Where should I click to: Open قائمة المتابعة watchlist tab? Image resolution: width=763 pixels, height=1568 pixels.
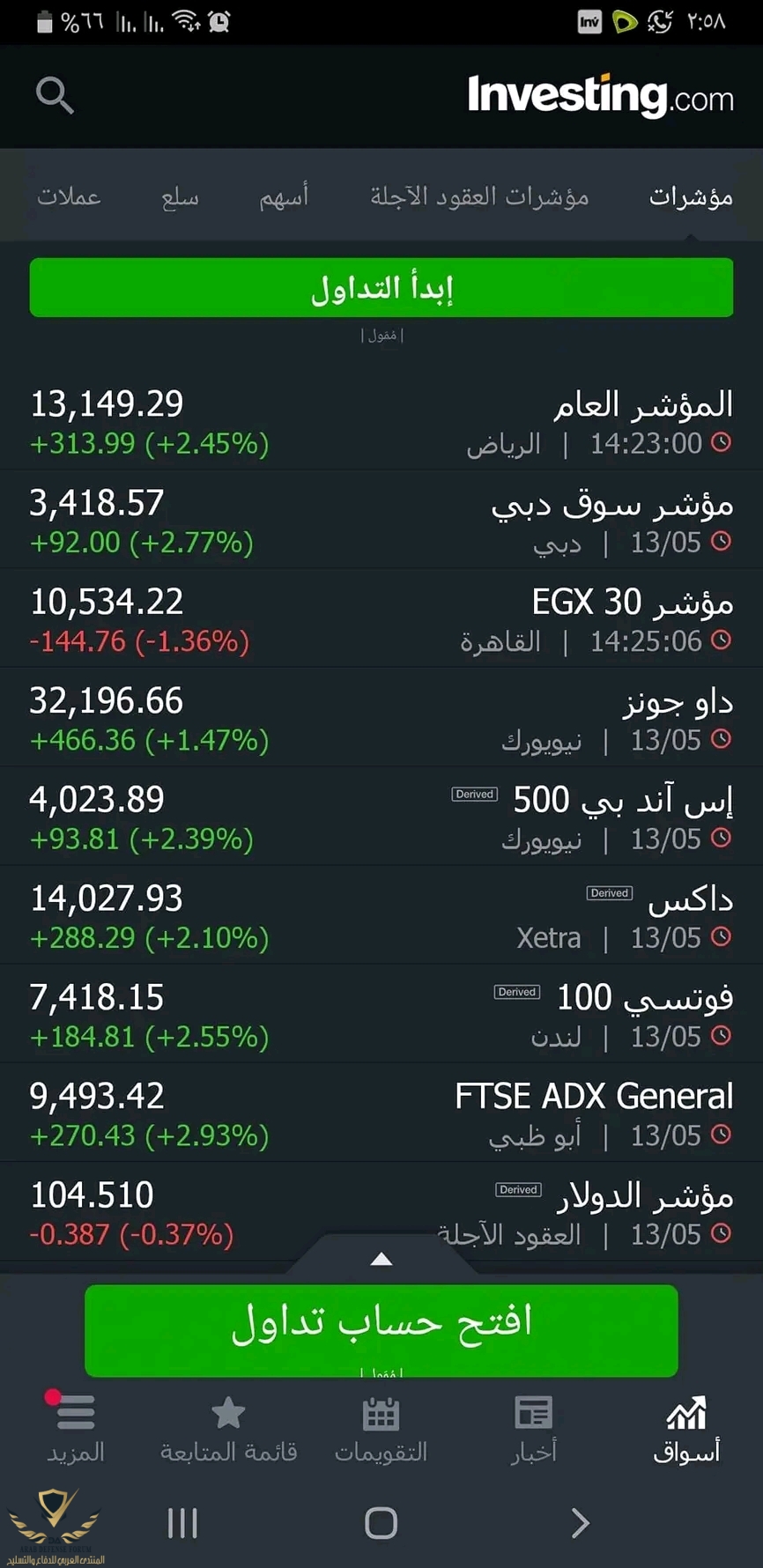click(228, 1429)
